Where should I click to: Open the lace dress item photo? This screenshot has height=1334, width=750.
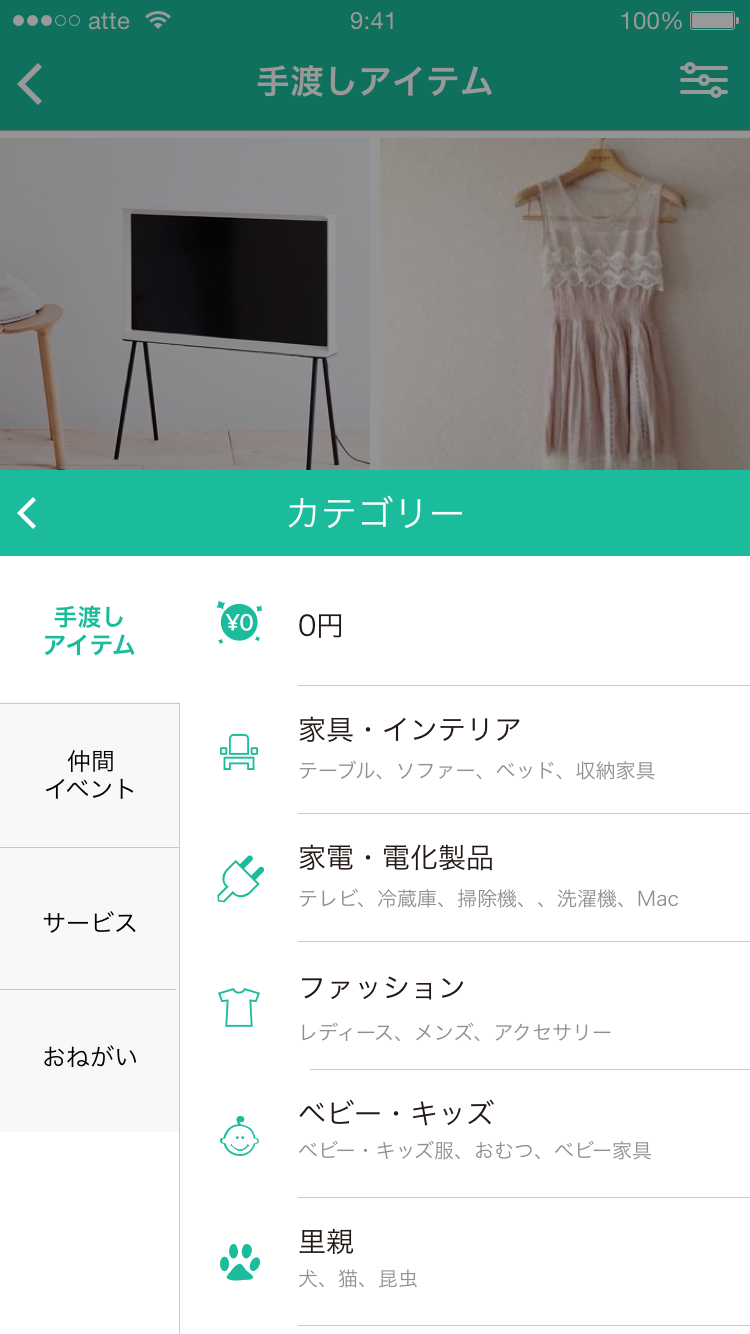565,302
